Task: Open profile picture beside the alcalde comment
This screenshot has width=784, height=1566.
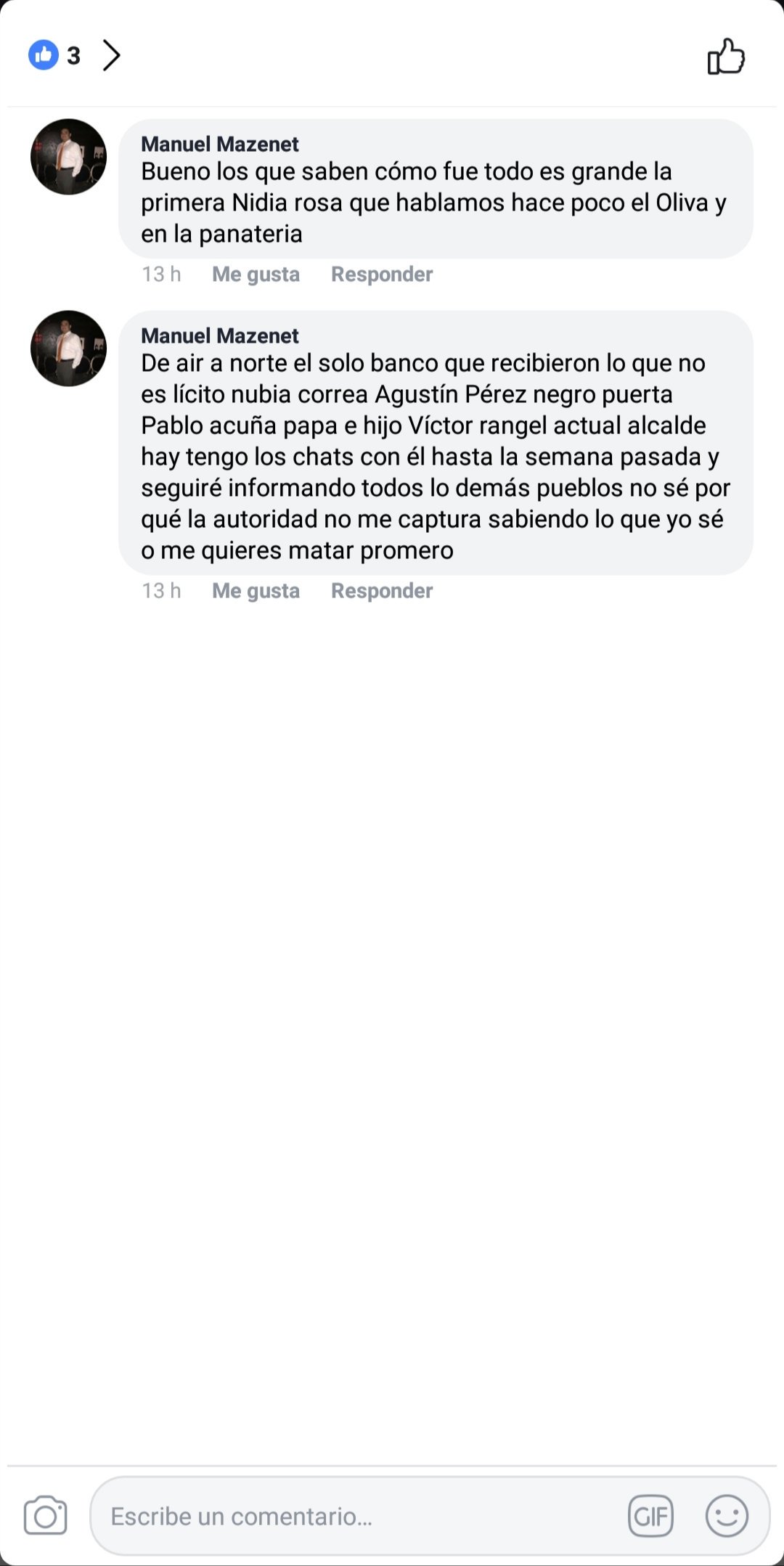Action: [68, 348]
